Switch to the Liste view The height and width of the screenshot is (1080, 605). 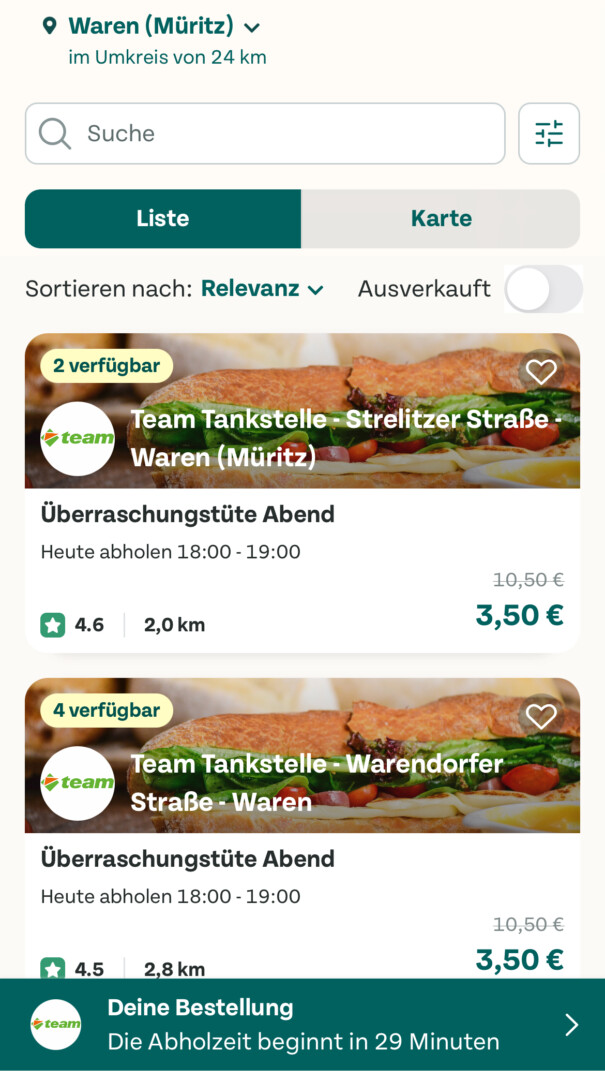click(163, 219)
